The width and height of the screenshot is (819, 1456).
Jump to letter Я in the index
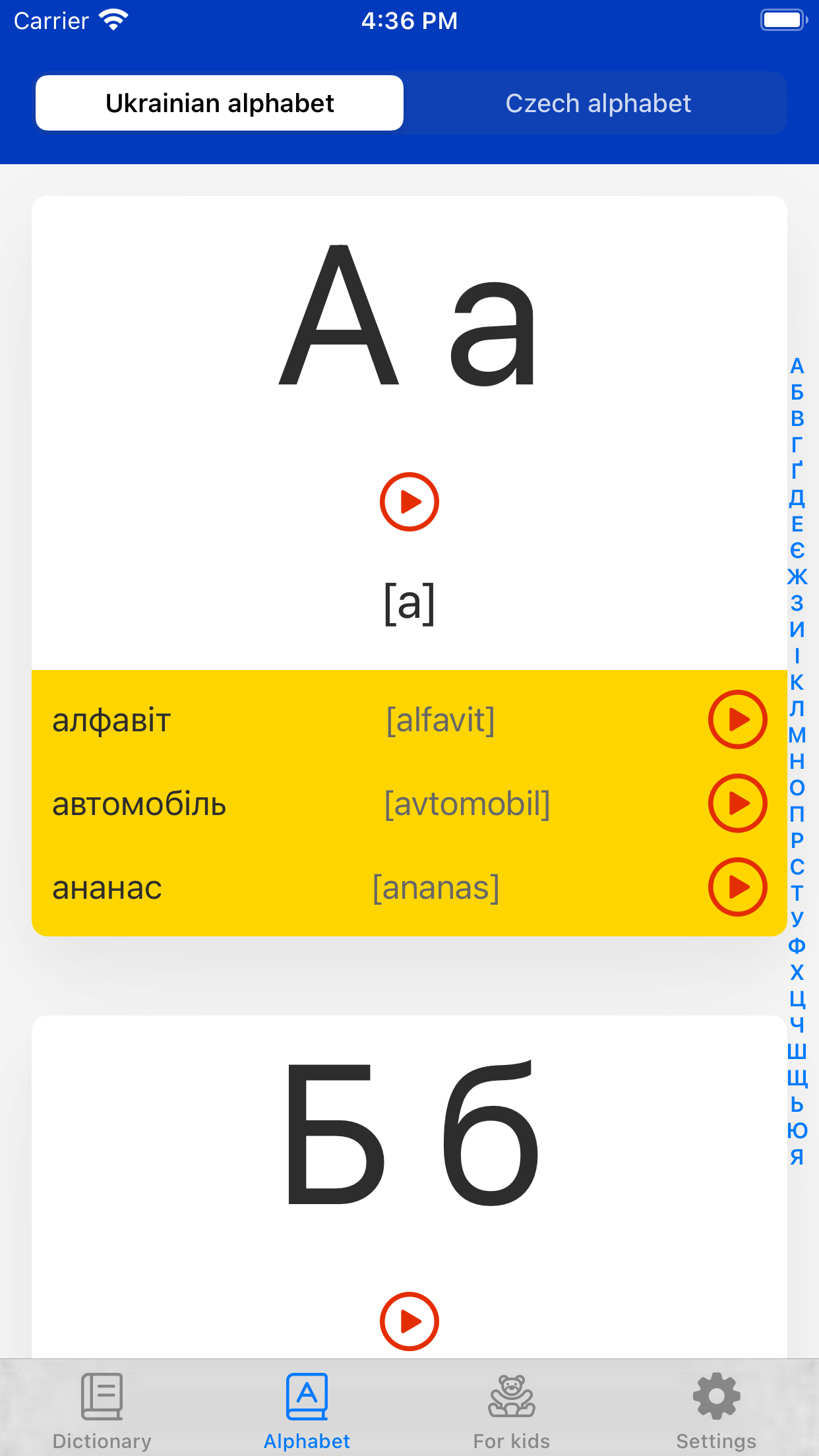[797, 1157]
